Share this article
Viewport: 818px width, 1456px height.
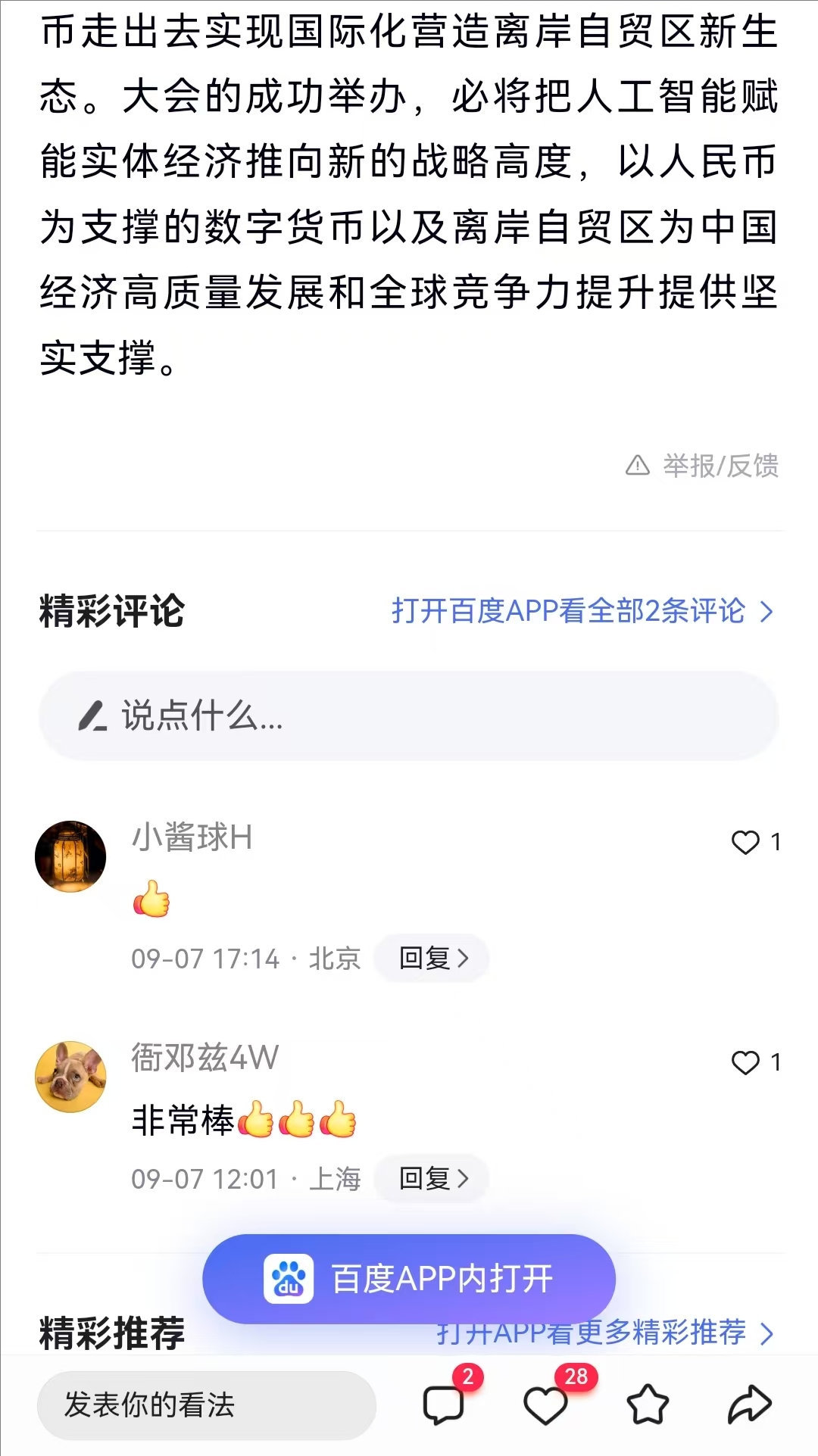tap(749, 1405)
